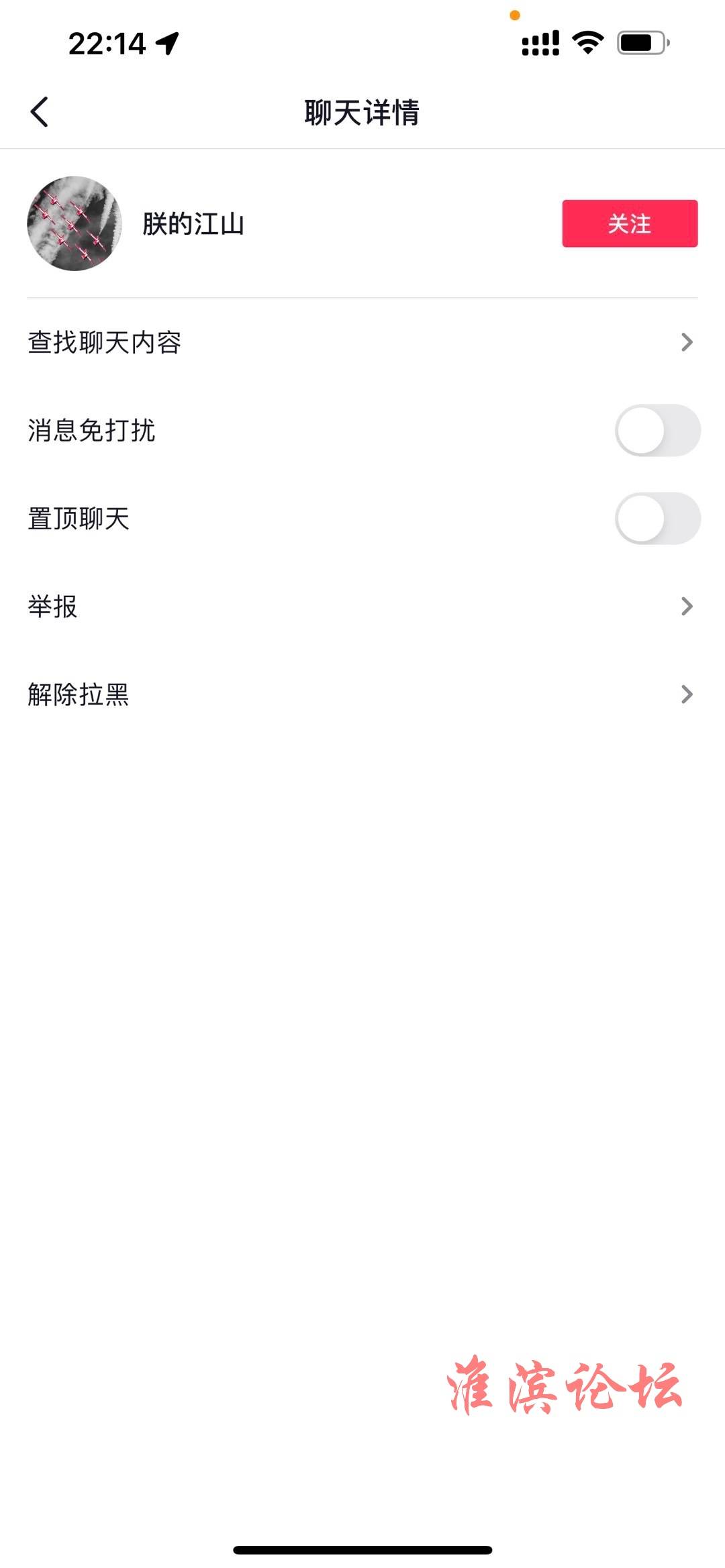725x1568 pixels.
Task: Follow 朕的江山 with the 关注 button
Action: (630, 223)
